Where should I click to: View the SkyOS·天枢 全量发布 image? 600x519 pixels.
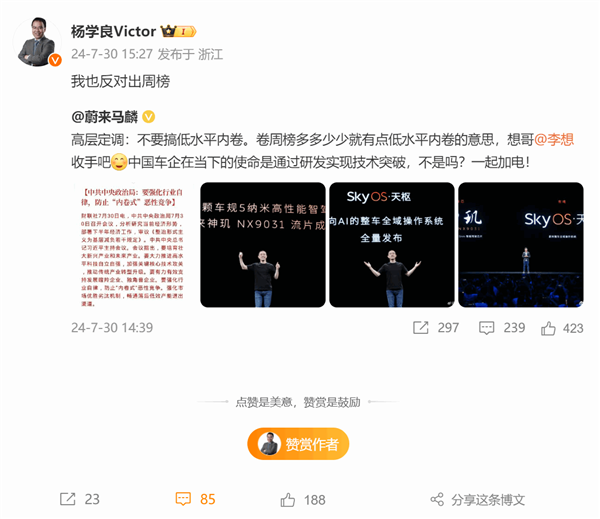click(x=391, y=245)
